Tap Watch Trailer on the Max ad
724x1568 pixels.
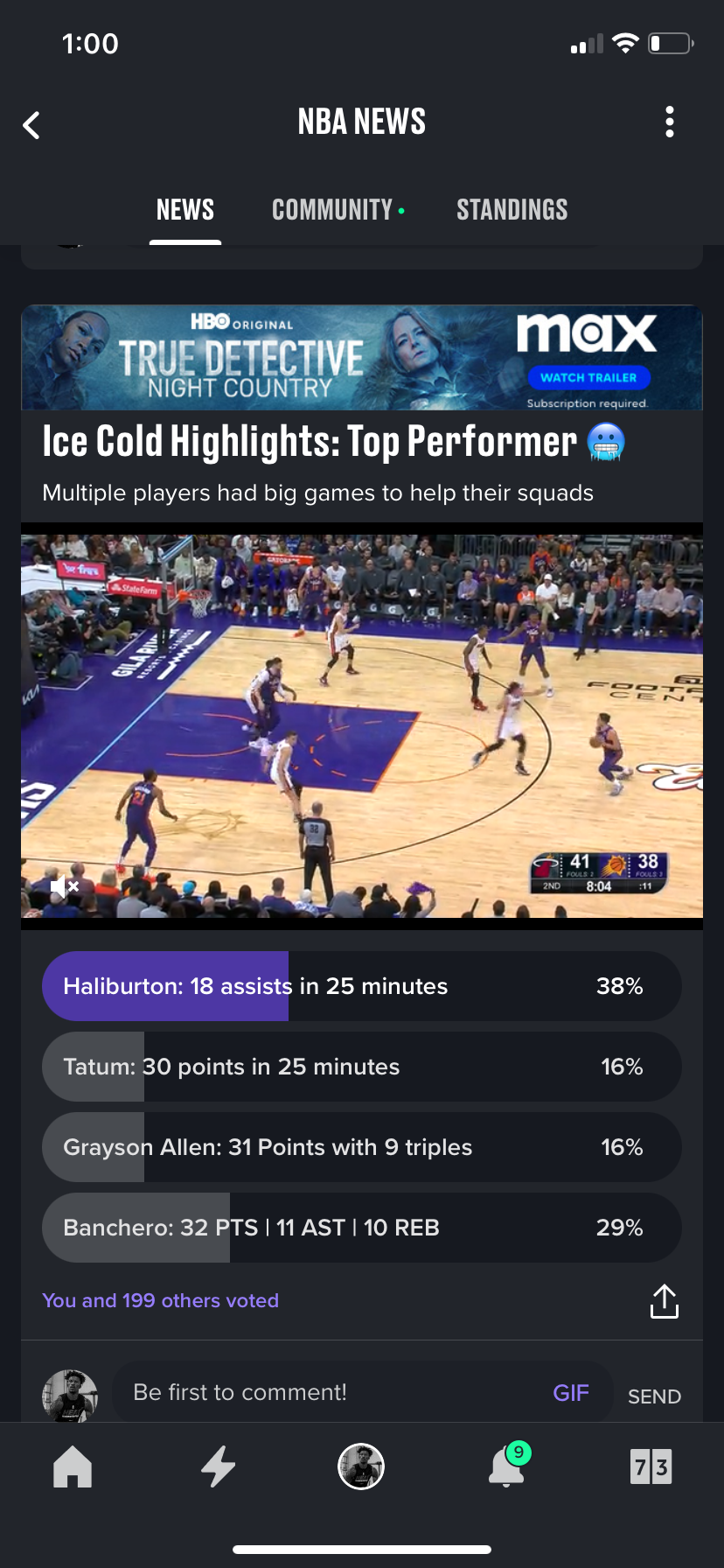[588, 378]
